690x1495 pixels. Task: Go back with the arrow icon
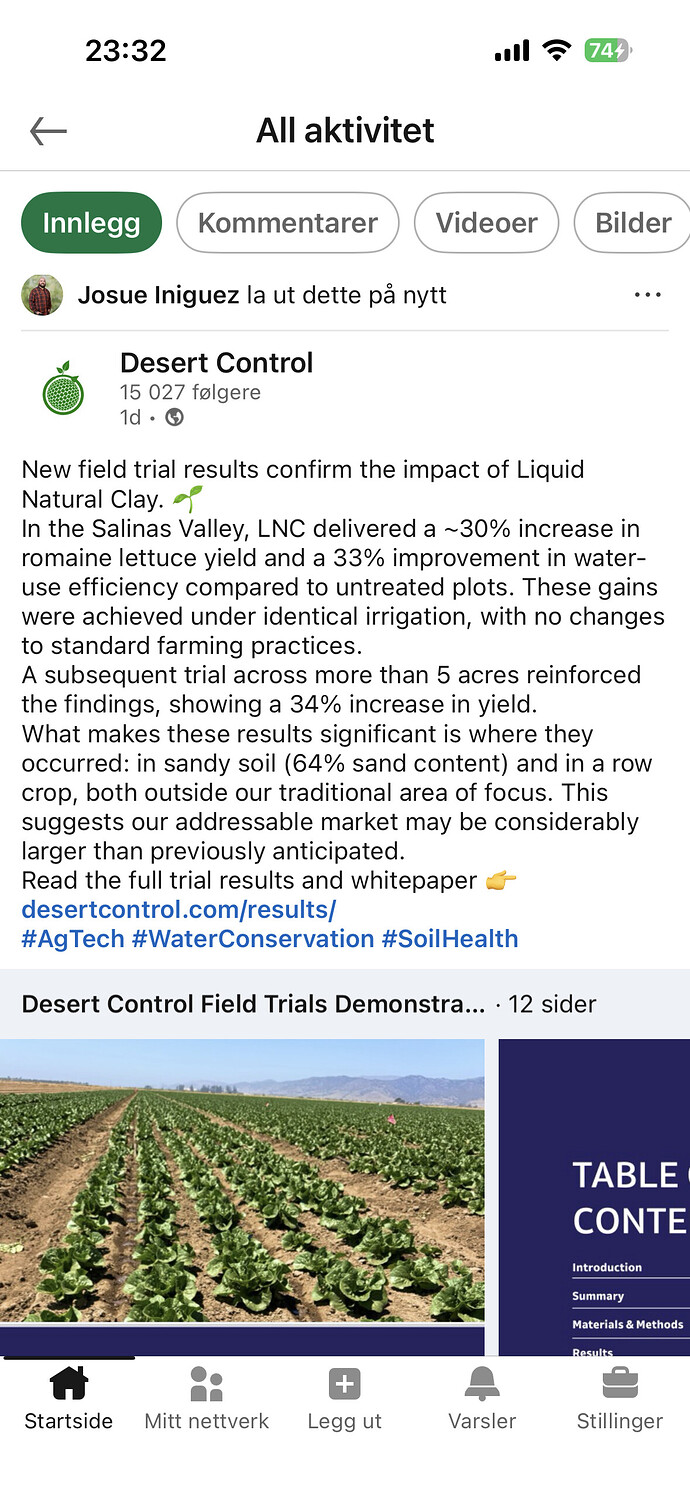pyautogui.click(x=48, y=131)
